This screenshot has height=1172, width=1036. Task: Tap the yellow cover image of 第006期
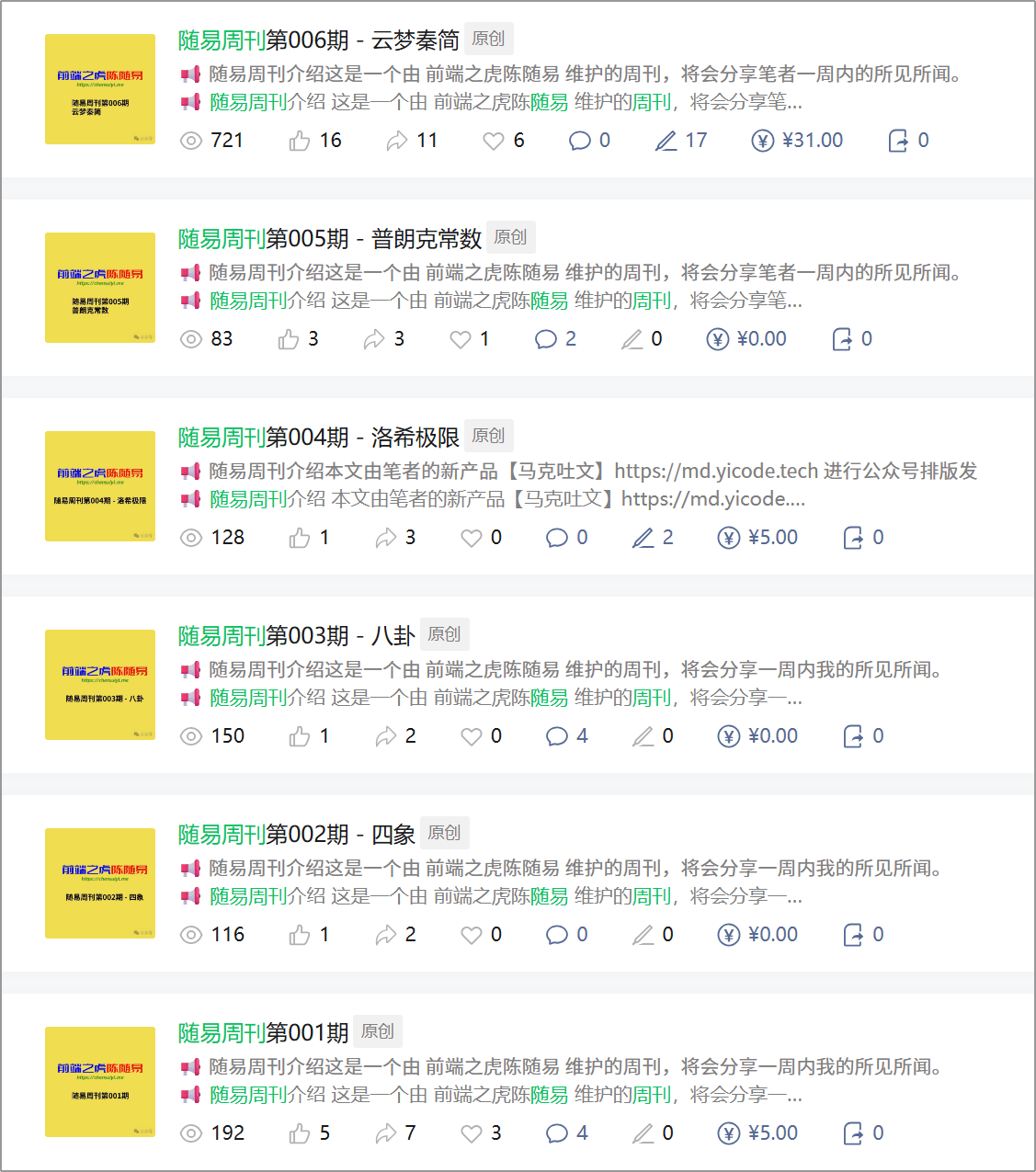(100, 89)
